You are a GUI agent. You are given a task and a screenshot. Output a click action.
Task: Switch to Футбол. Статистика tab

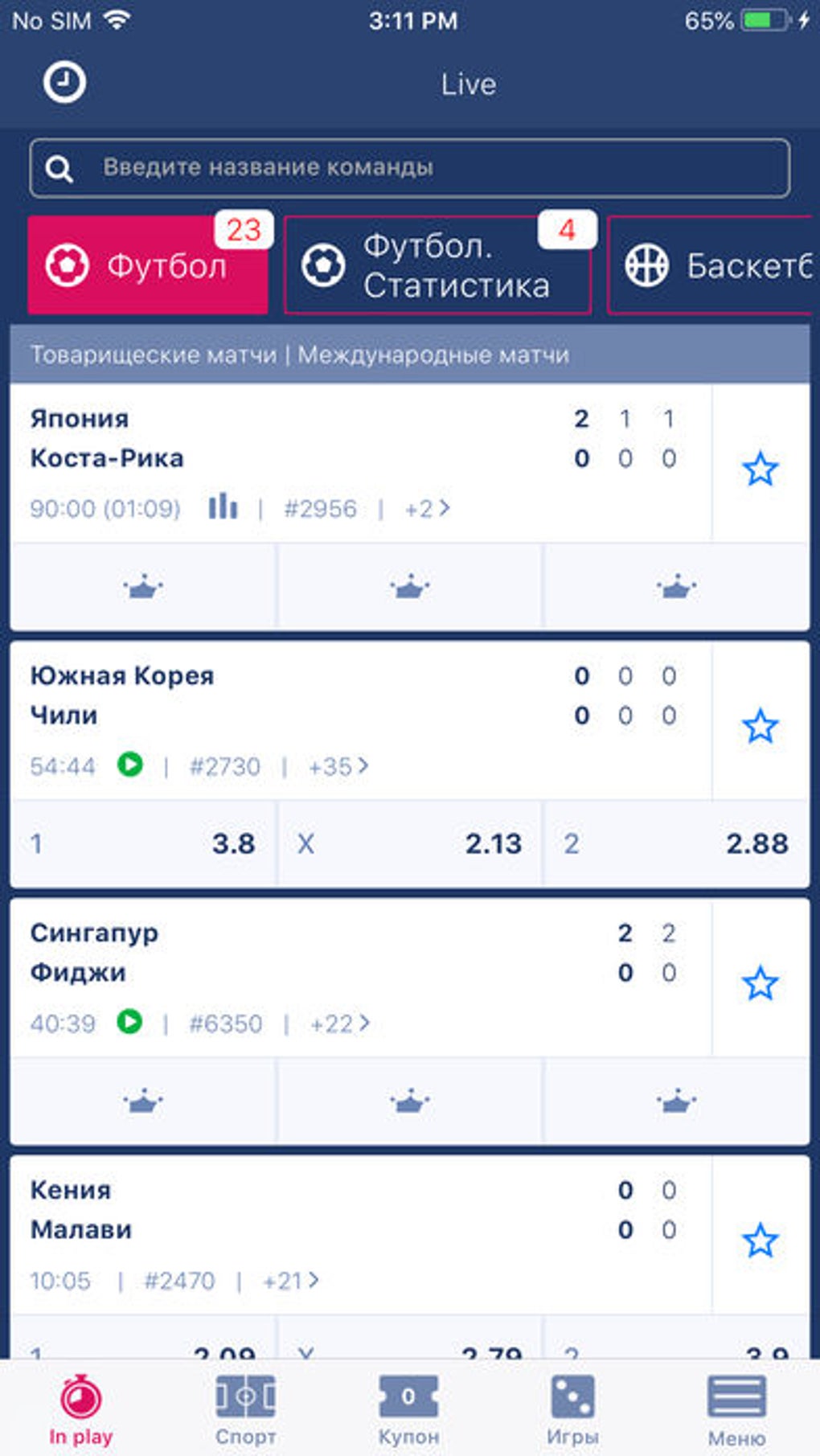[x=438, y=265]
